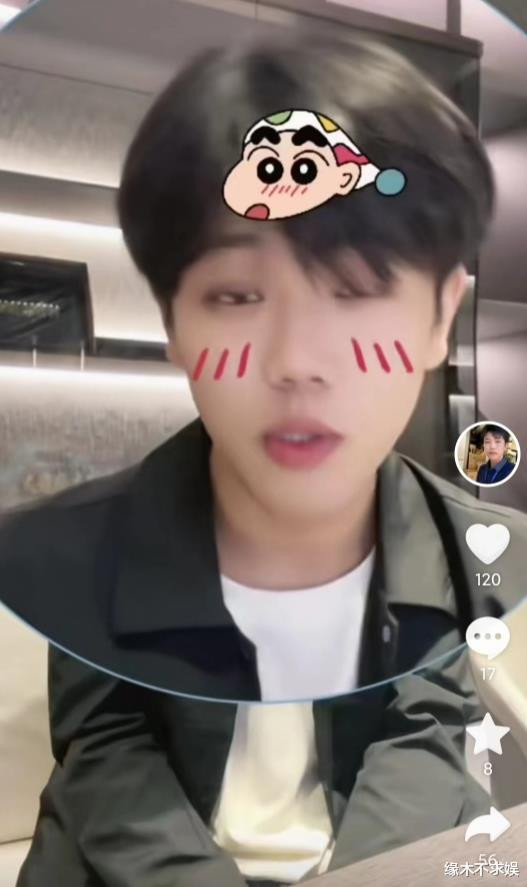Share the video using the arrow icon
The image size is (527, 887).
pos(487,825)
